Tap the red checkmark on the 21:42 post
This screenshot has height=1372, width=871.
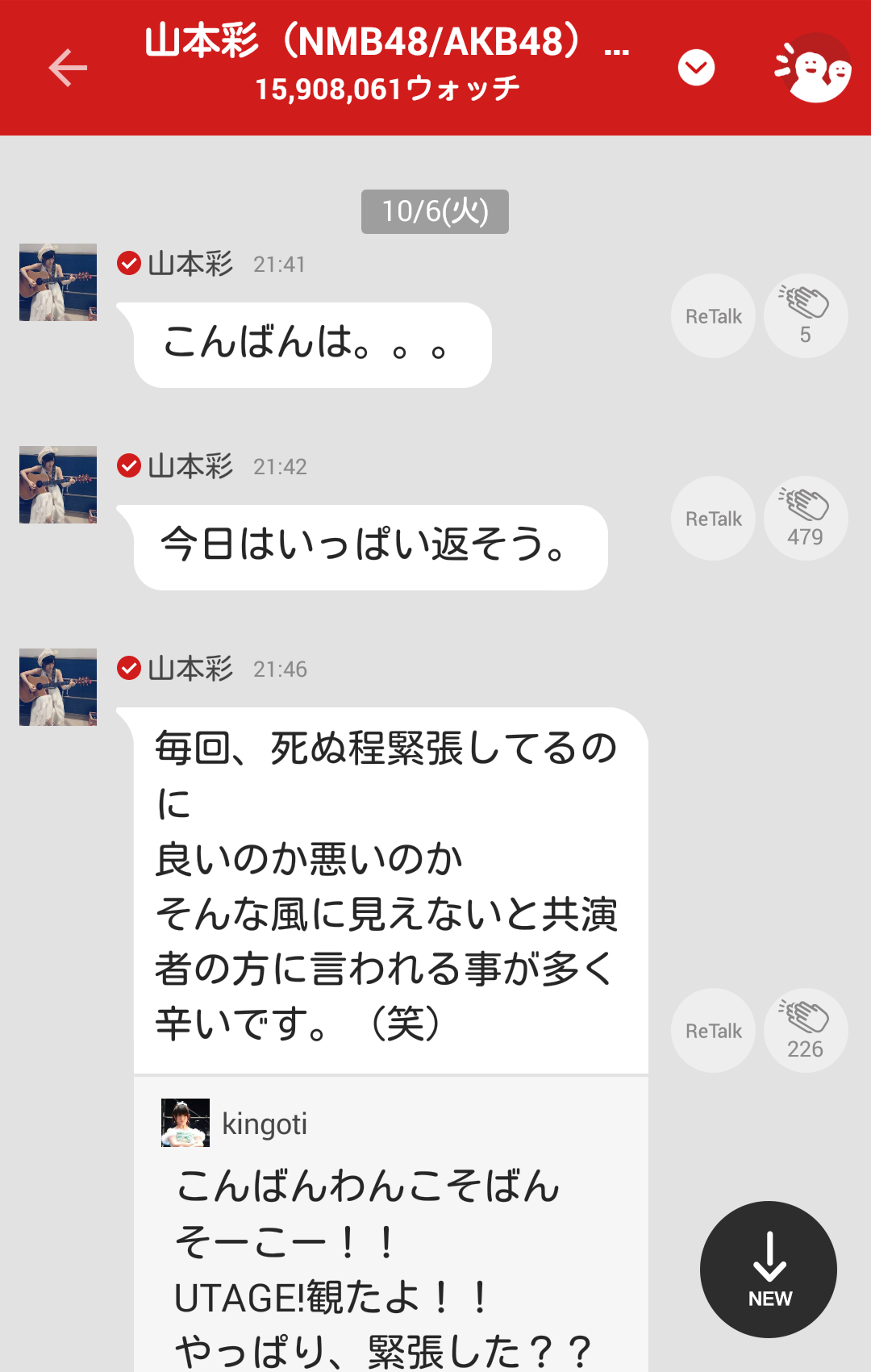click(129, 466)
